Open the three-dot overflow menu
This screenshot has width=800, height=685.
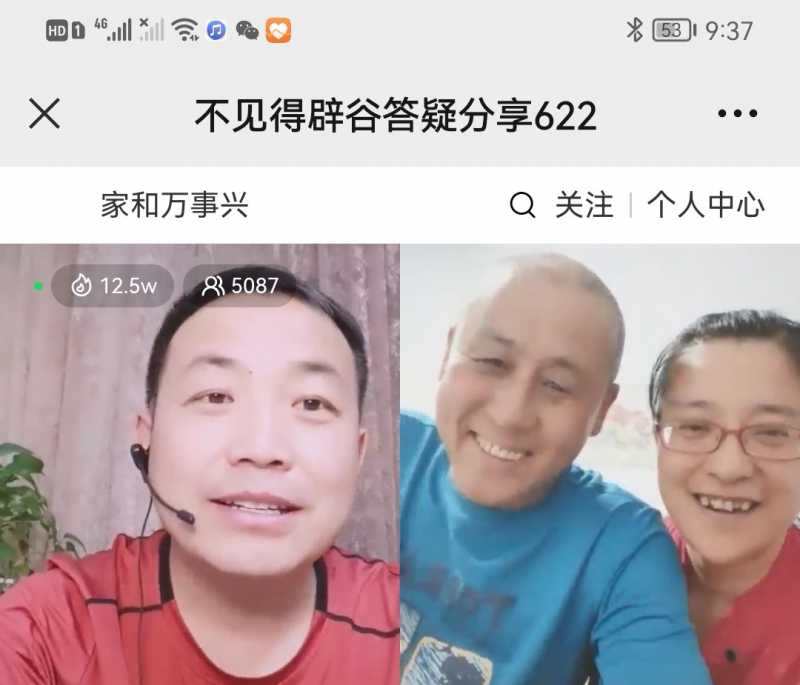click(737, 114)
